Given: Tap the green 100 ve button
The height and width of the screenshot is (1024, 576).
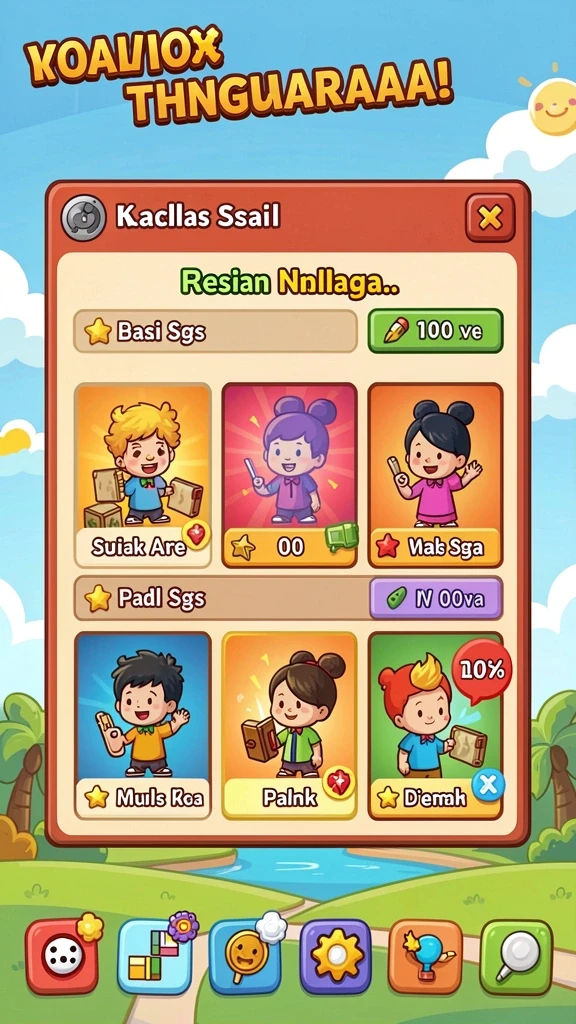Looking at the screenshot, I should (436, 331).
